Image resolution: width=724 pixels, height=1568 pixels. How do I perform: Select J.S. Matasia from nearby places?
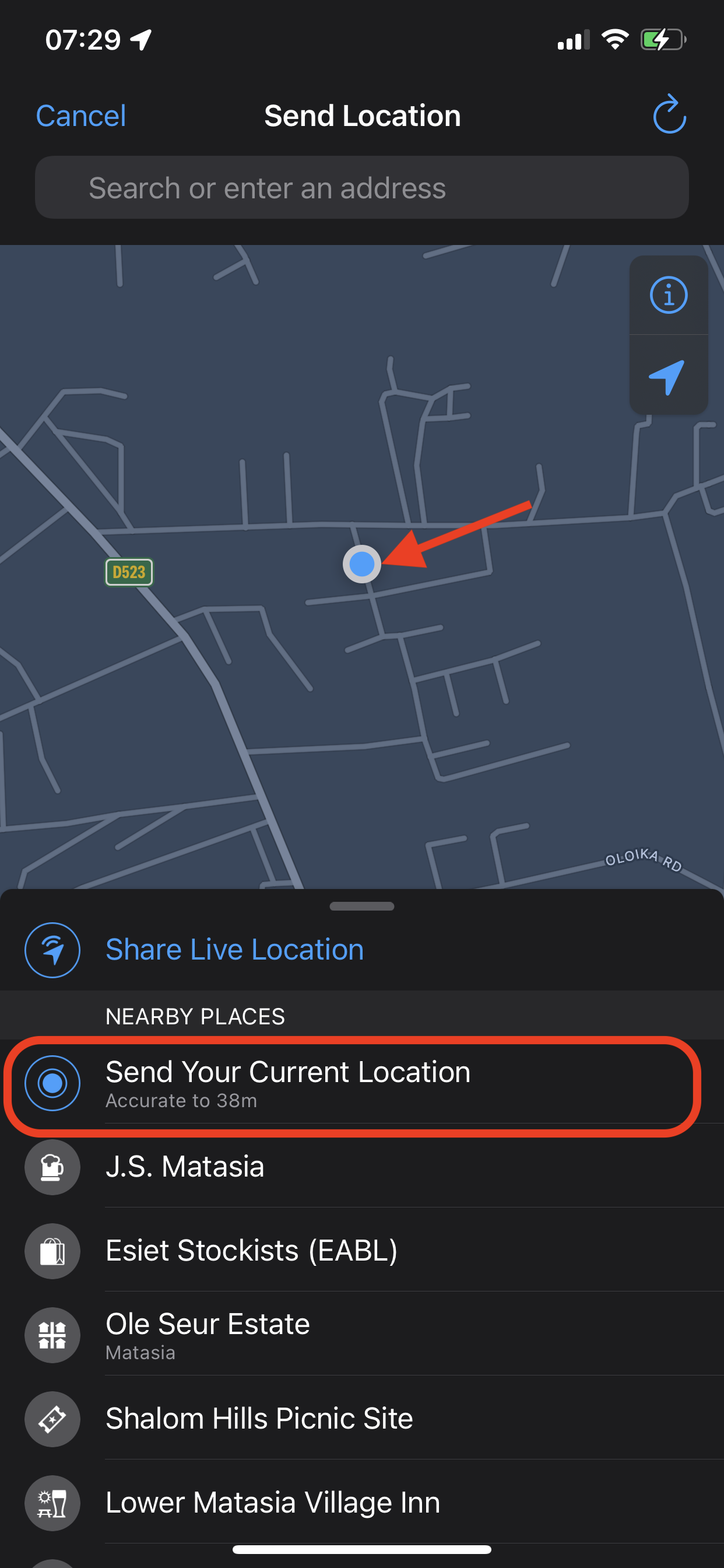pyautogui.click(x=185, y=1167)
